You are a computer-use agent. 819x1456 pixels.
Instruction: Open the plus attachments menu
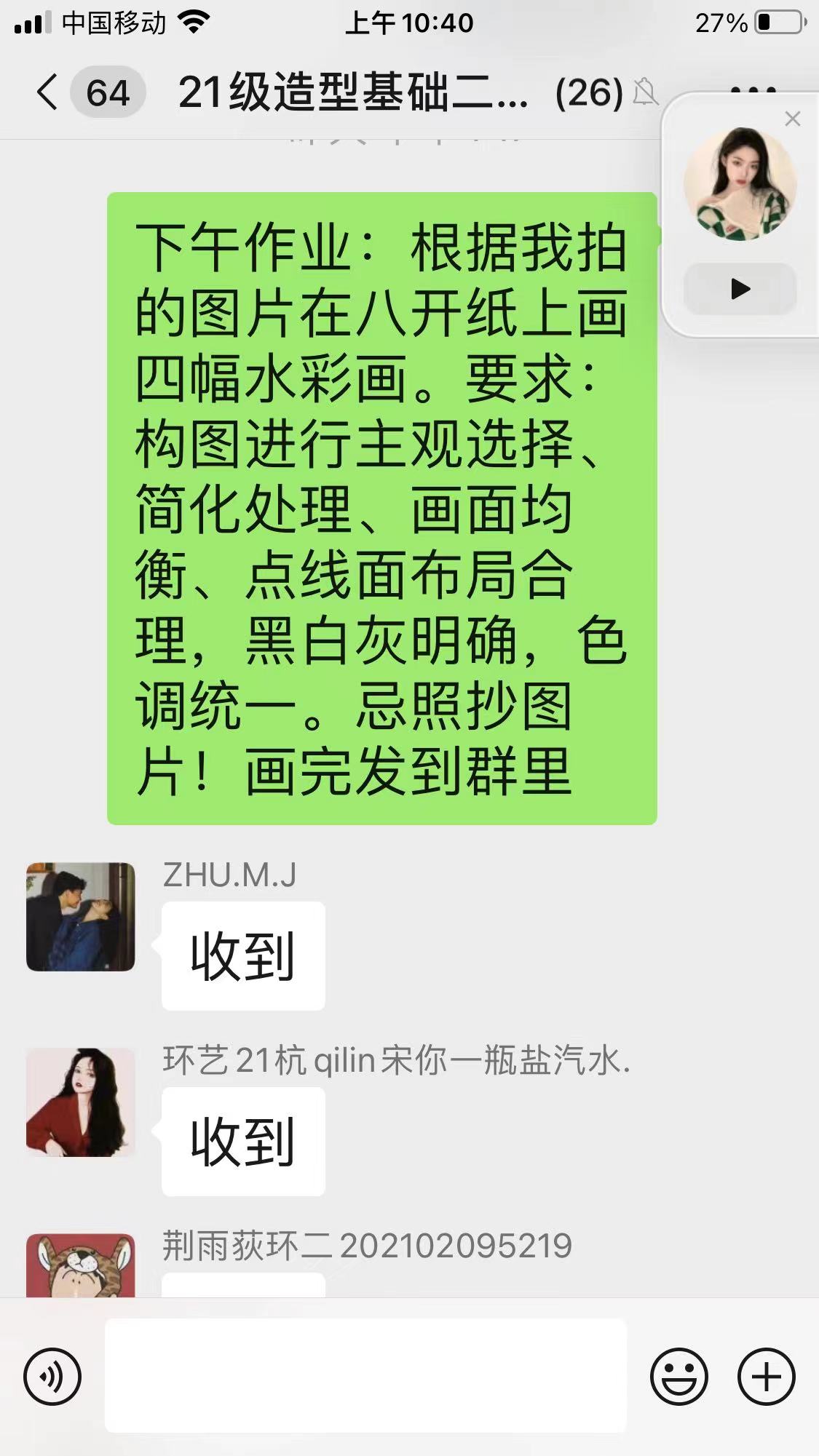coord(766,1376)
